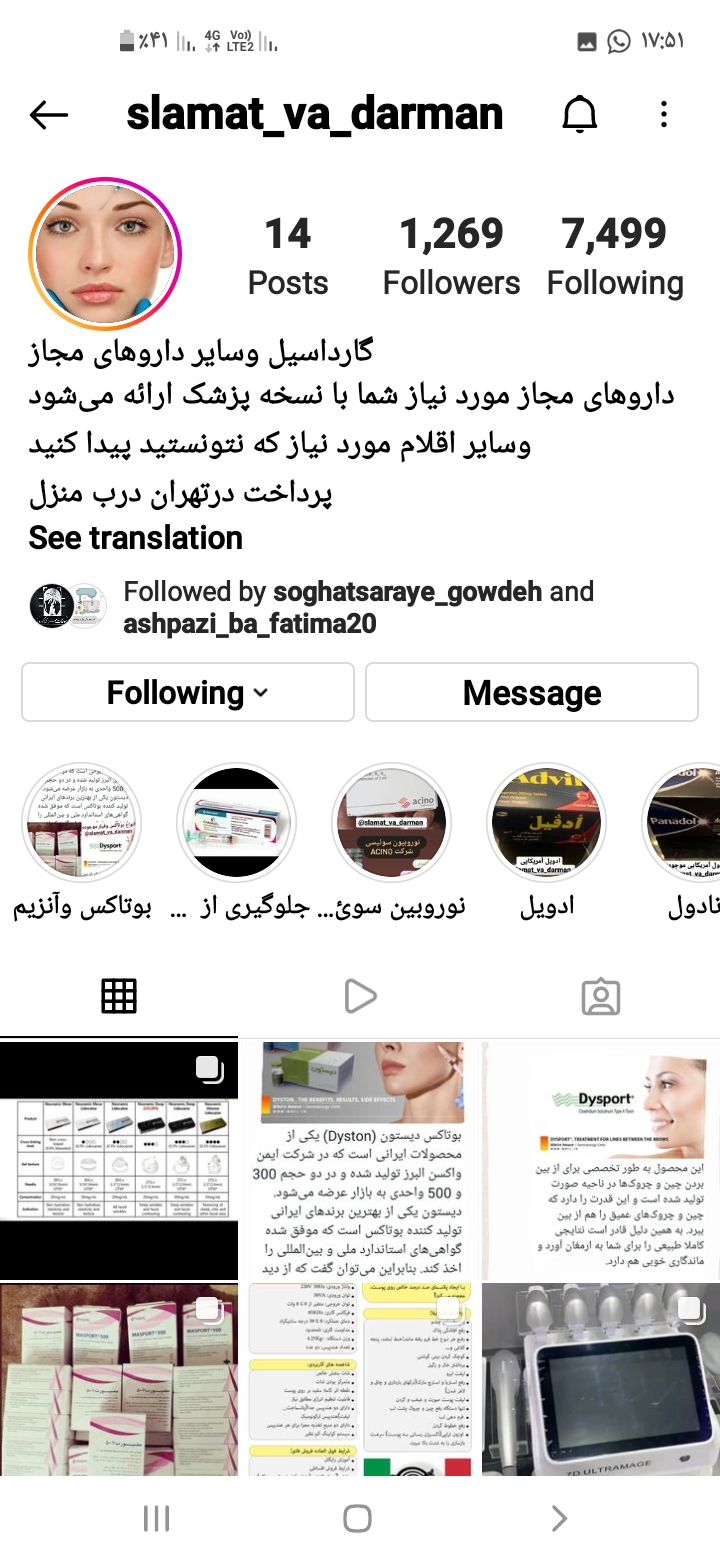This screenshot has width=720, height=1560.
Task: Message this account
Action: point(532,693)
